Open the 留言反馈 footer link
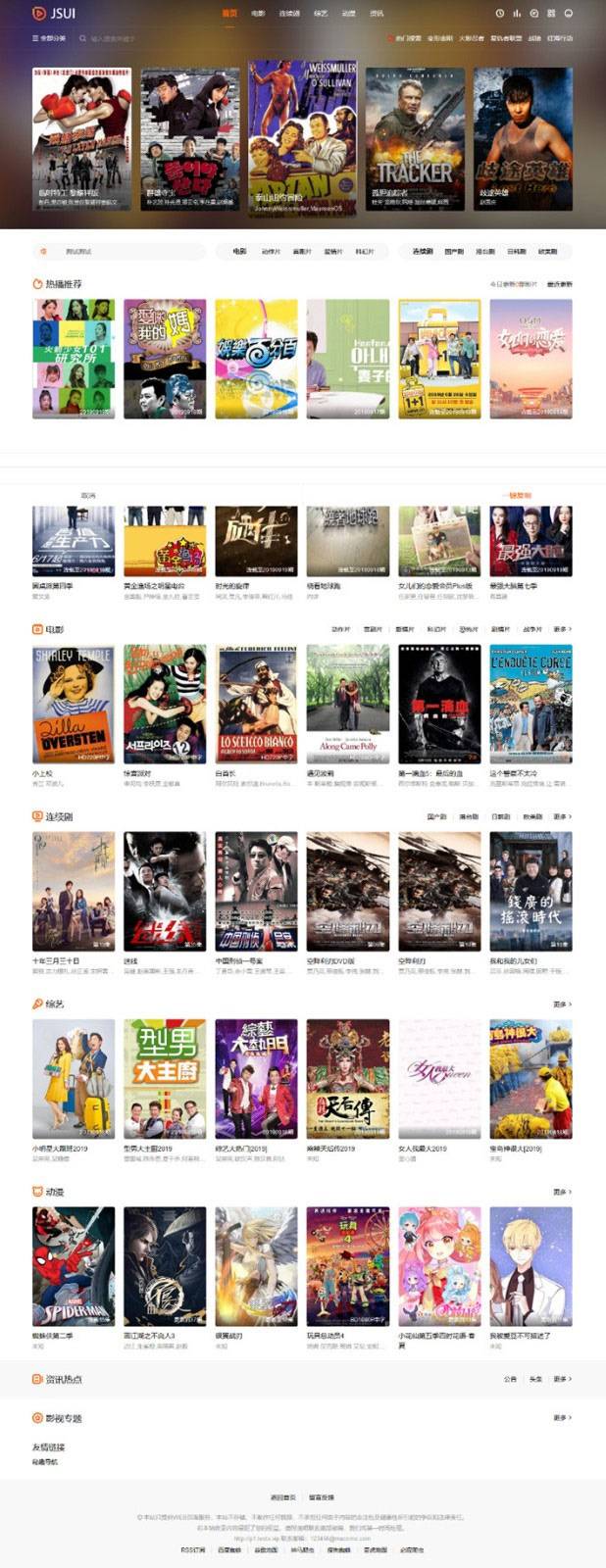This screenshot has height=1568, width=606. 322,1497
